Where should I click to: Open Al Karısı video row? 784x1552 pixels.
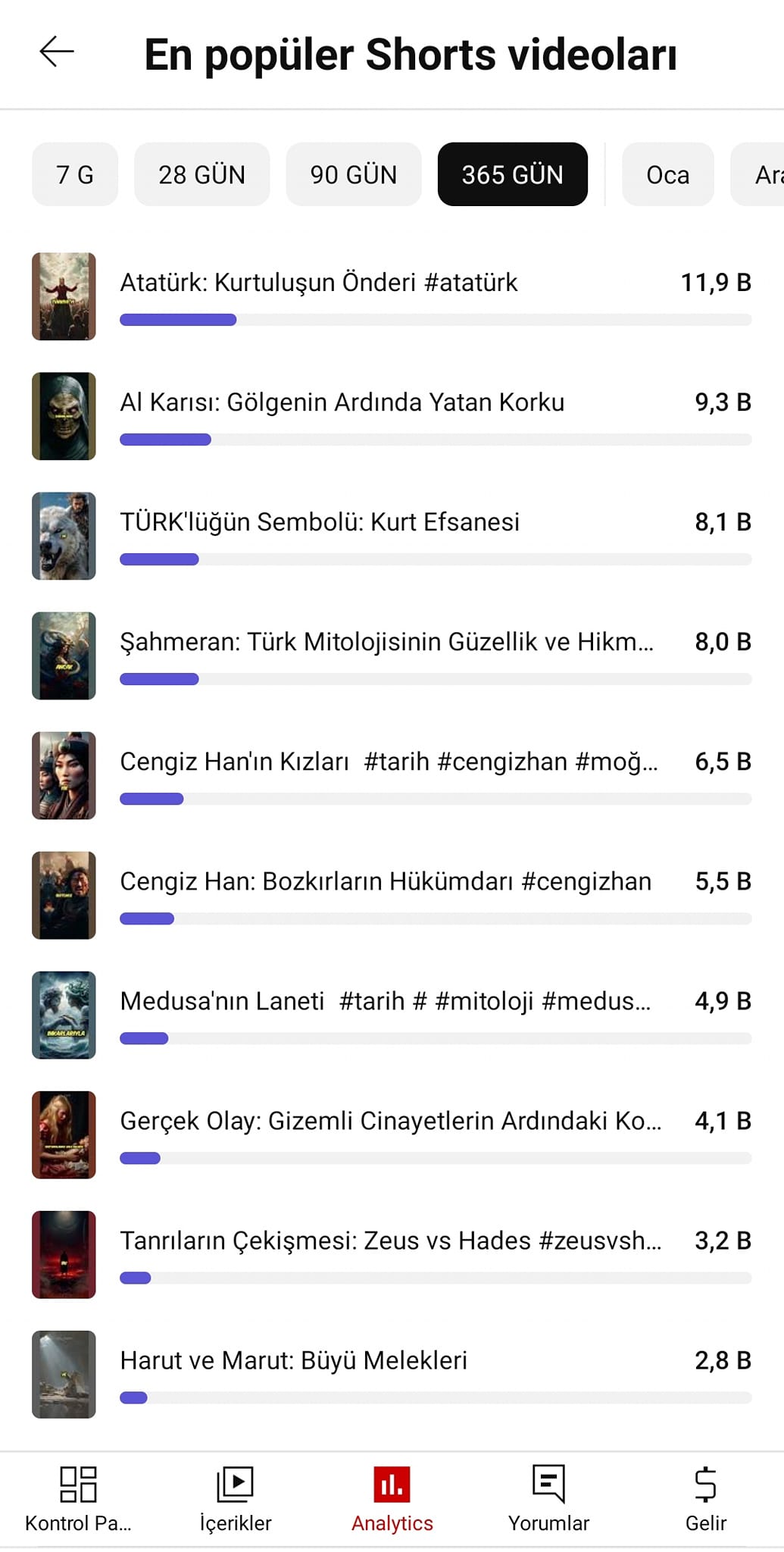point(392,416)
